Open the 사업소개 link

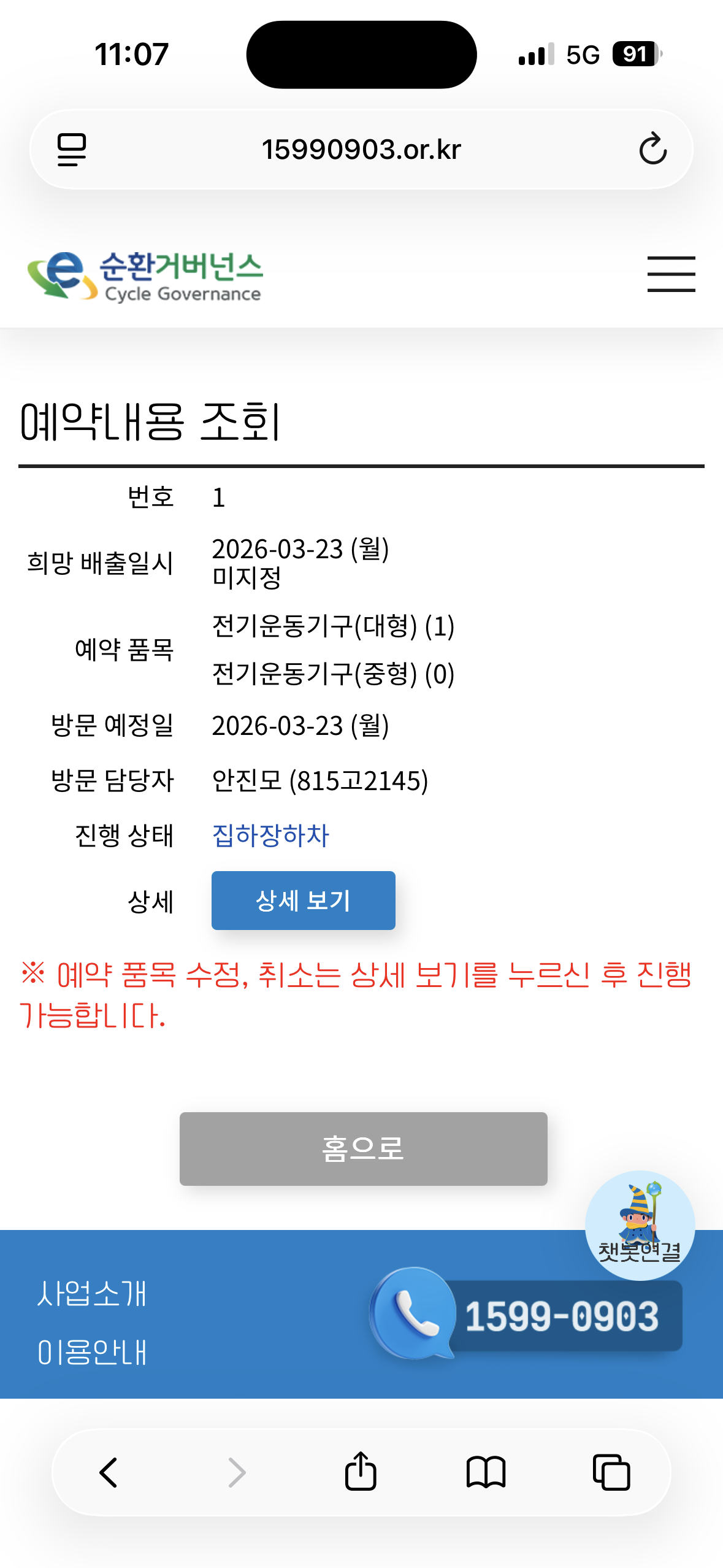tap(92, 1293)
